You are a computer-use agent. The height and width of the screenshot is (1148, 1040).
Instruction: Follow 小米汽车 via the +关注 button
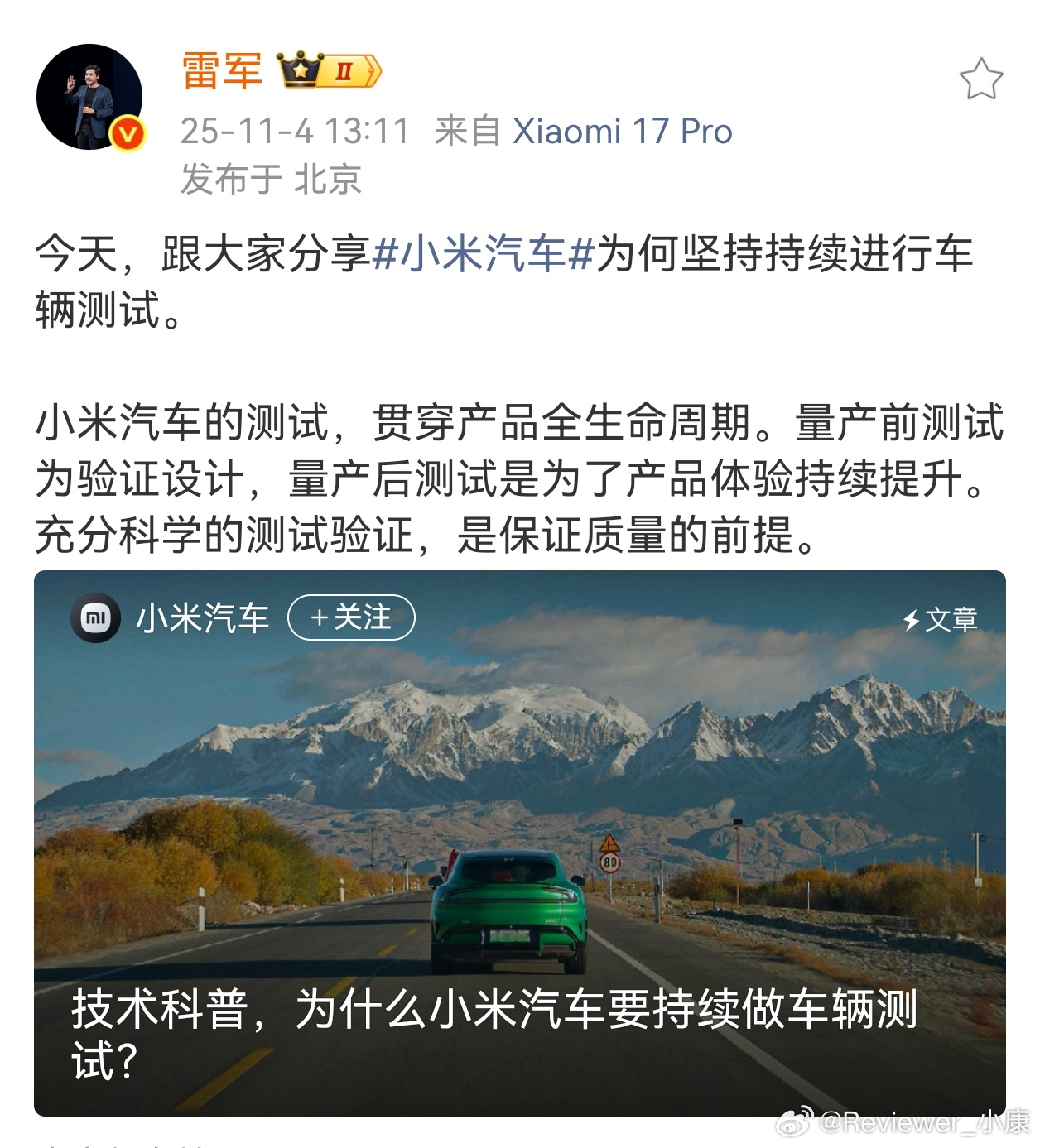(351, 616)
